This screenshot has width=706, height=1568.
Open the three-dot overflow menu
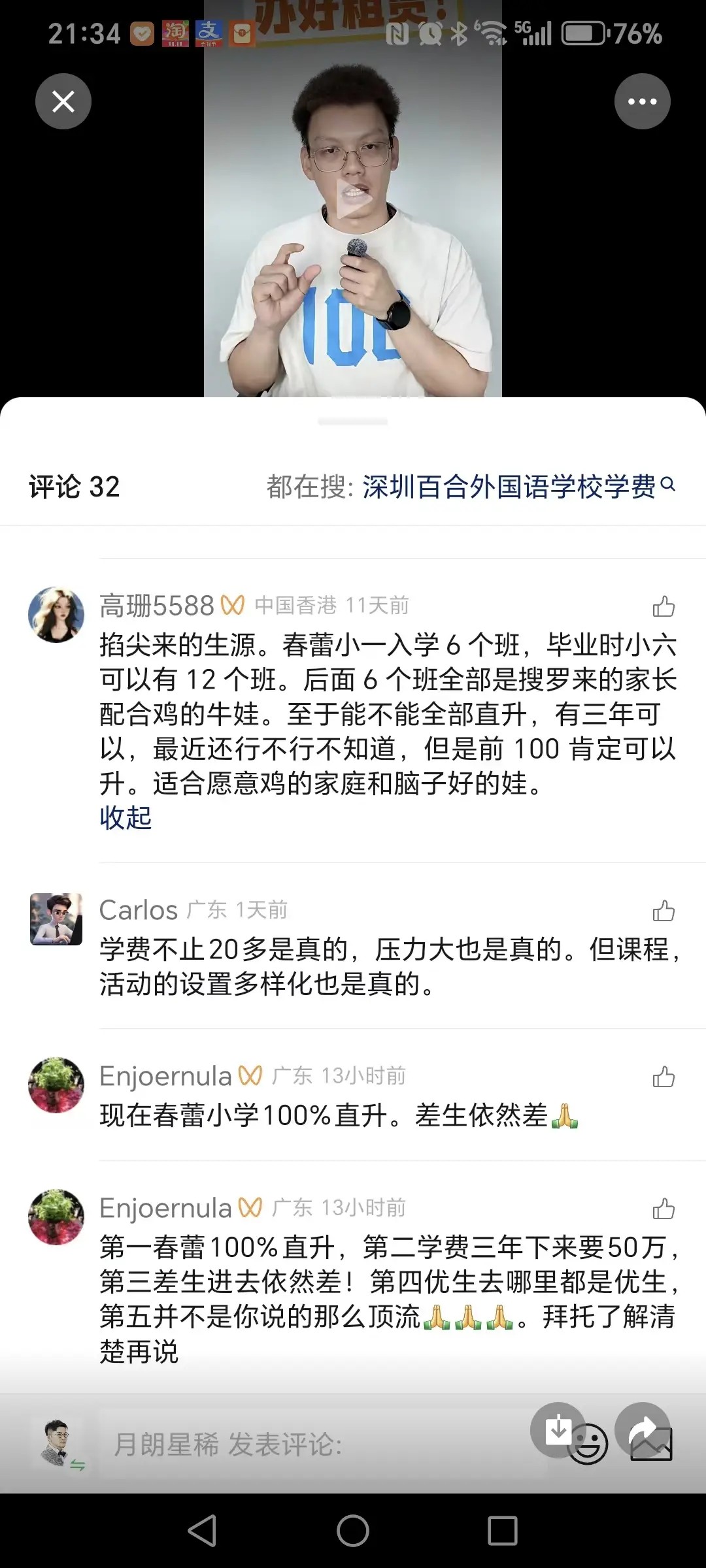click(642, 101)
